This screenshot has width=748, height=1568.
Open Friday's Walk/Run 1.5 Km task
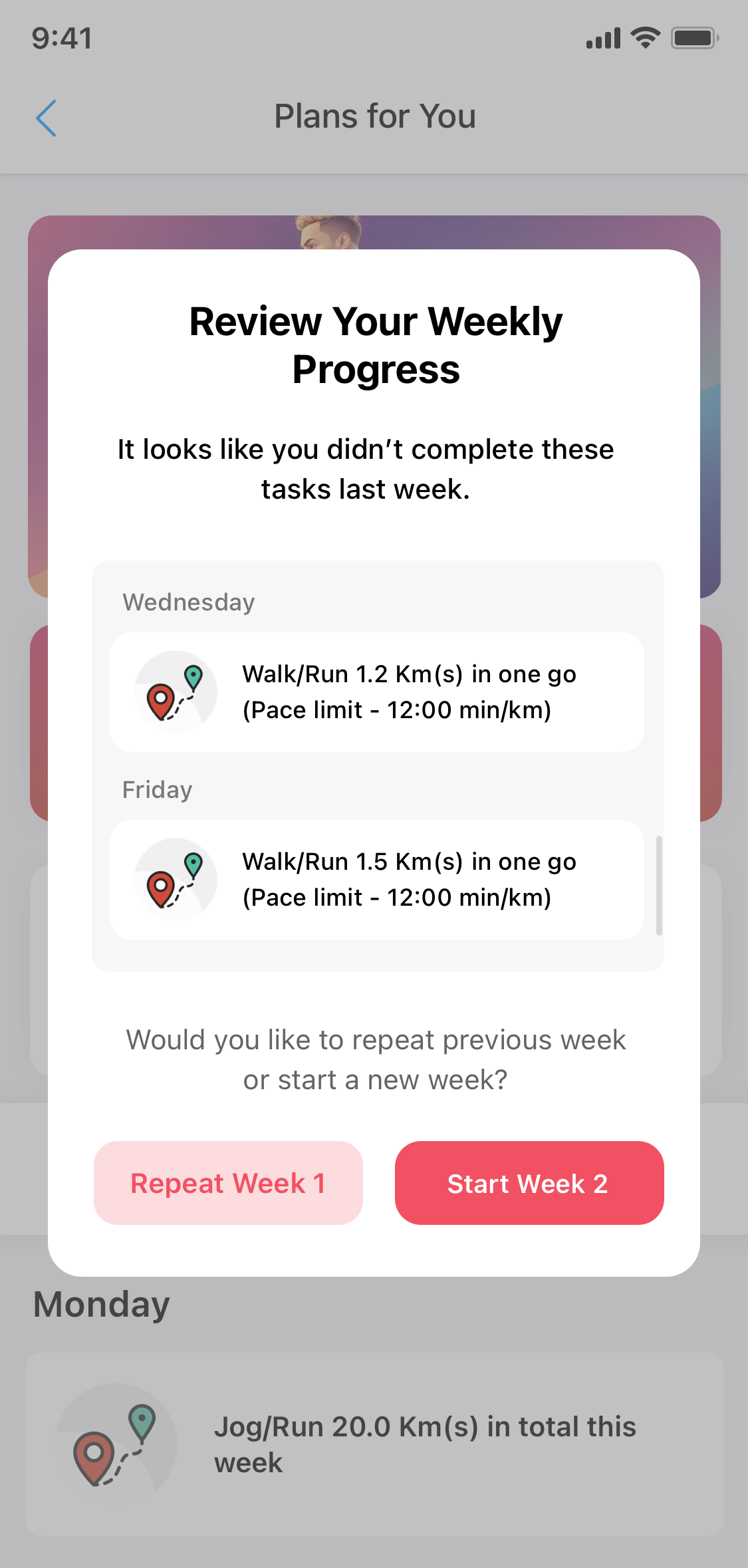(x=376, y=880)
